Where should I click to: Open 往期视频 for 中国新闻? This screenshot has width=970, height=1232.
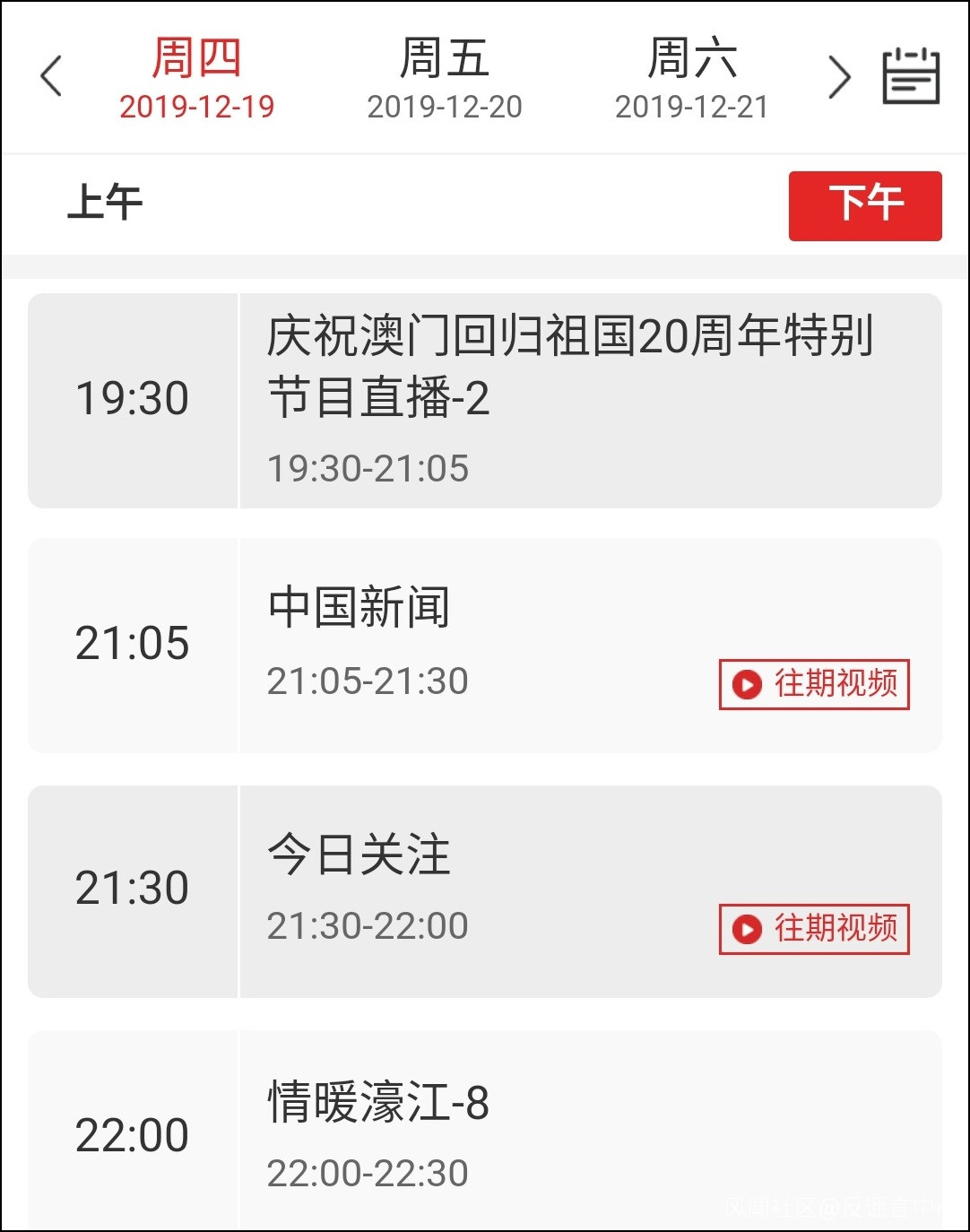[814, 684]
